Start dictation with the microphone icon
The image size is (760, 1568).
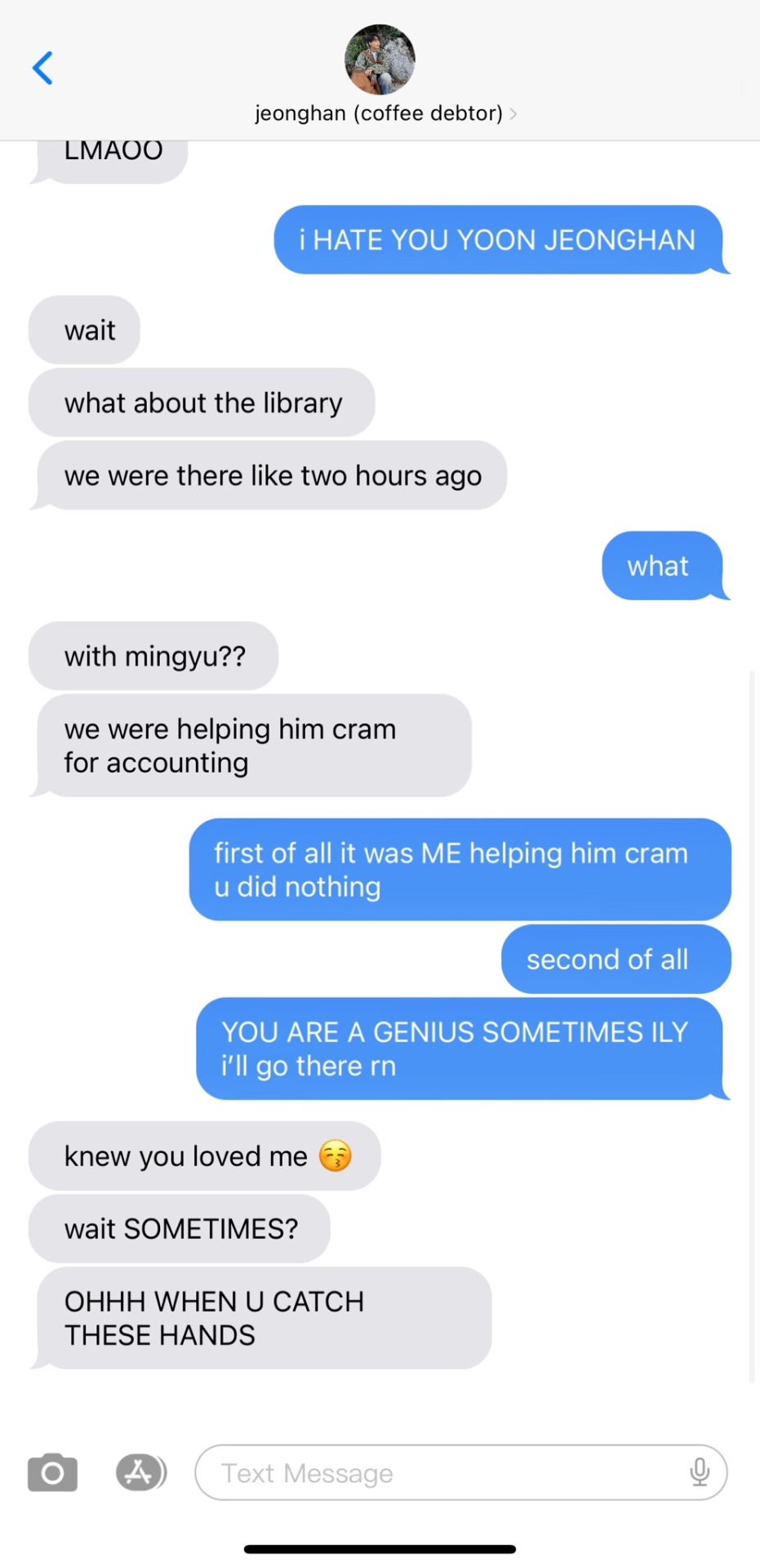pos(700,1472)
